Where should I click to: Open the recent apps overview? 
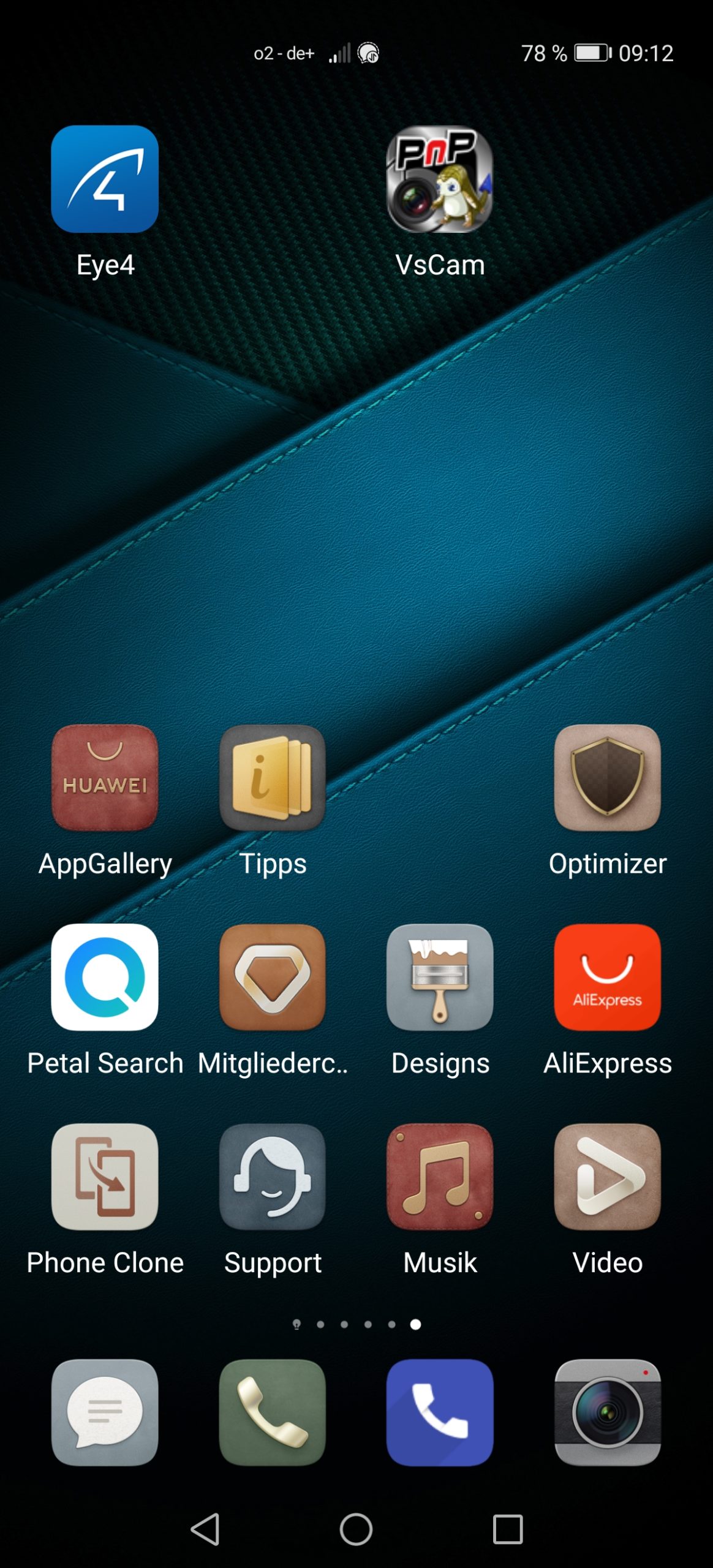pos(508,1529)
